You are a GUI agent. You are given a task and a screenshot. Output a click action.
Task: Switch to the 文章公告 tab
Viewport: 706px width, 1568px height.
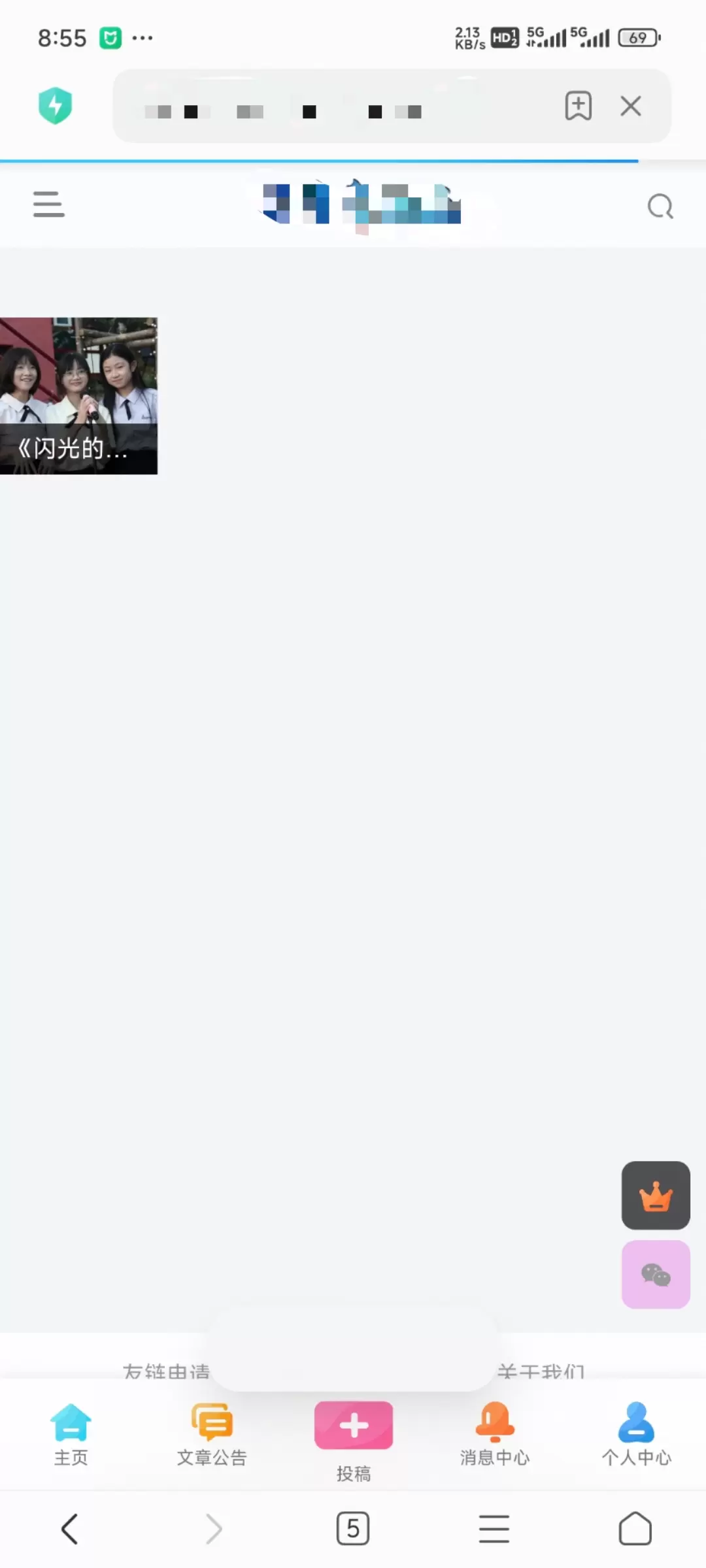(x=212, y=1435)
